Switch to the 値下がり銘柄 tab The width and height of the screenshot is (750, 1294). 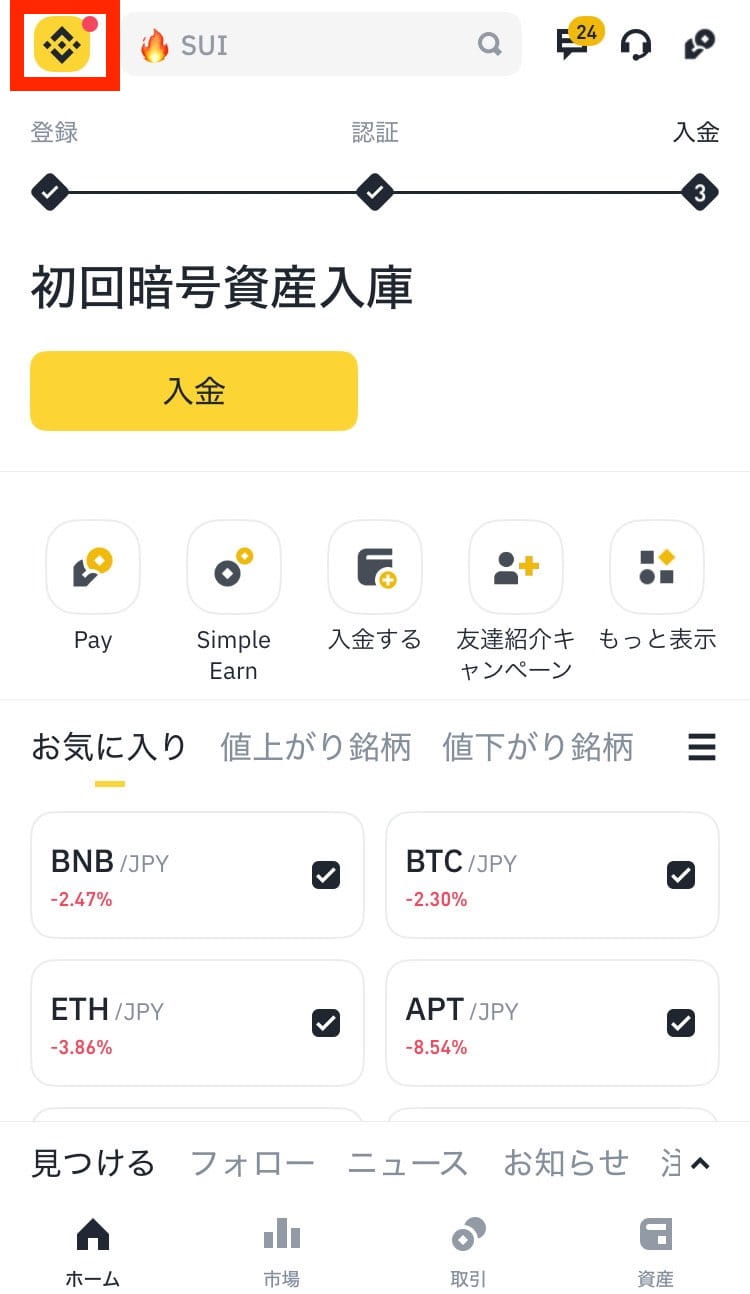[x=538, y=747]
